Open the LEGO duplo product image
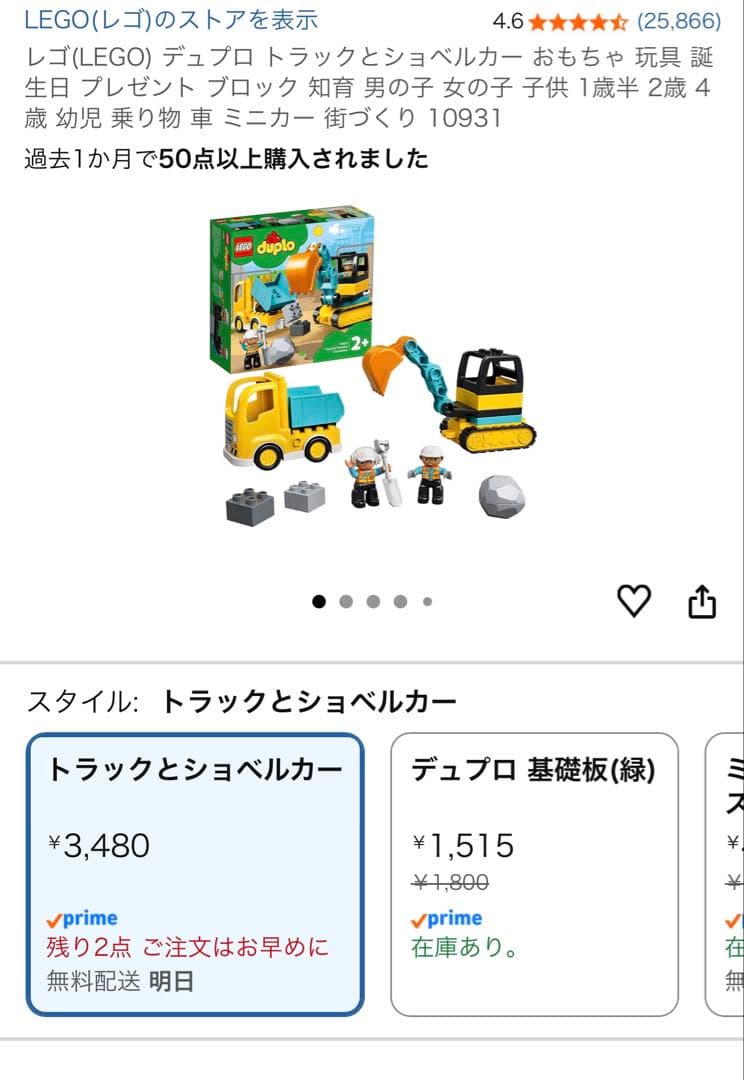The image size is (744, 1080). tap(373, 366)
